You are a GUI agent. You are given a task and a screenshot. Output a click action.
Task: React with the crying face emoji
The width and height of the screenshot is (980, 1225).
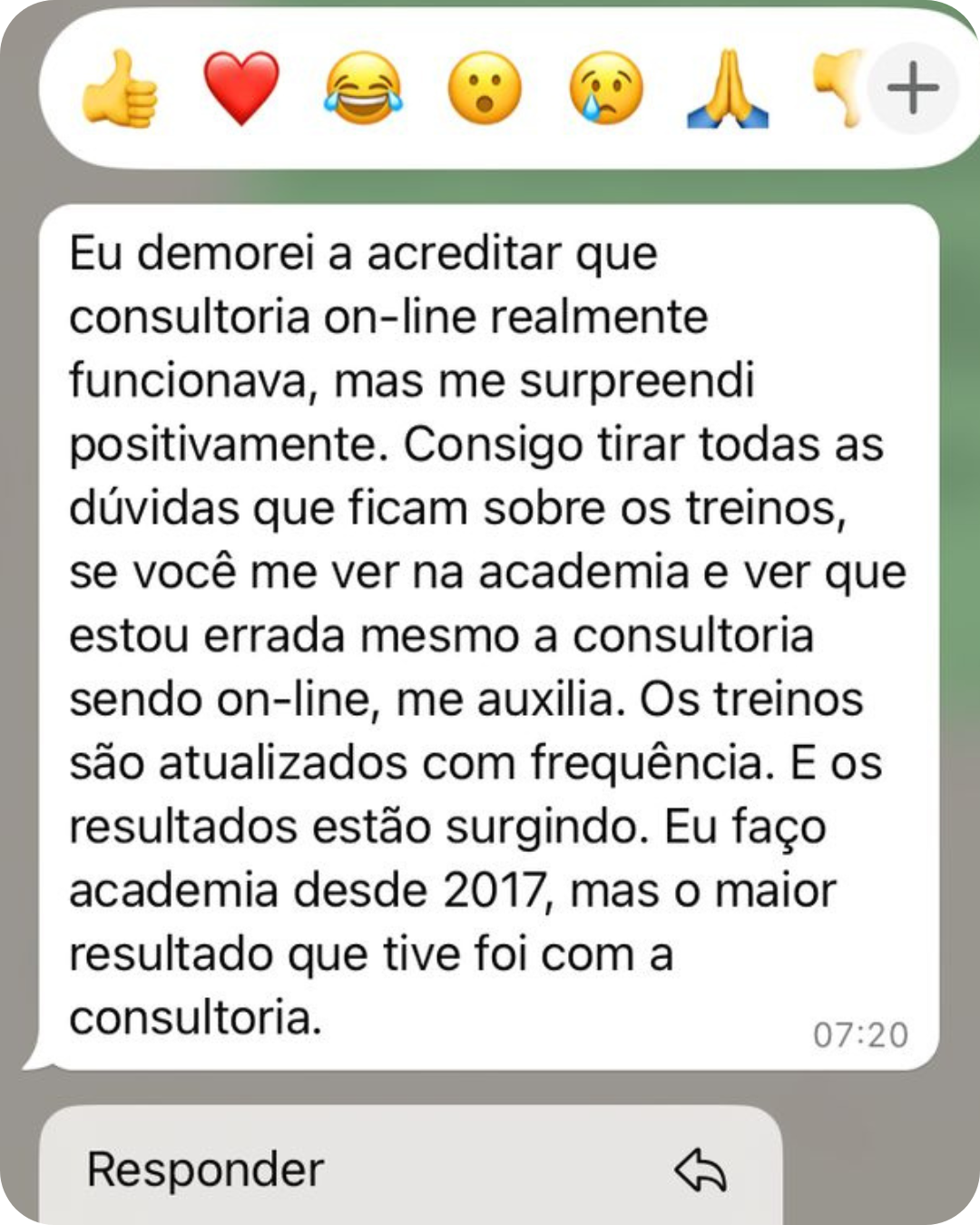606,89
